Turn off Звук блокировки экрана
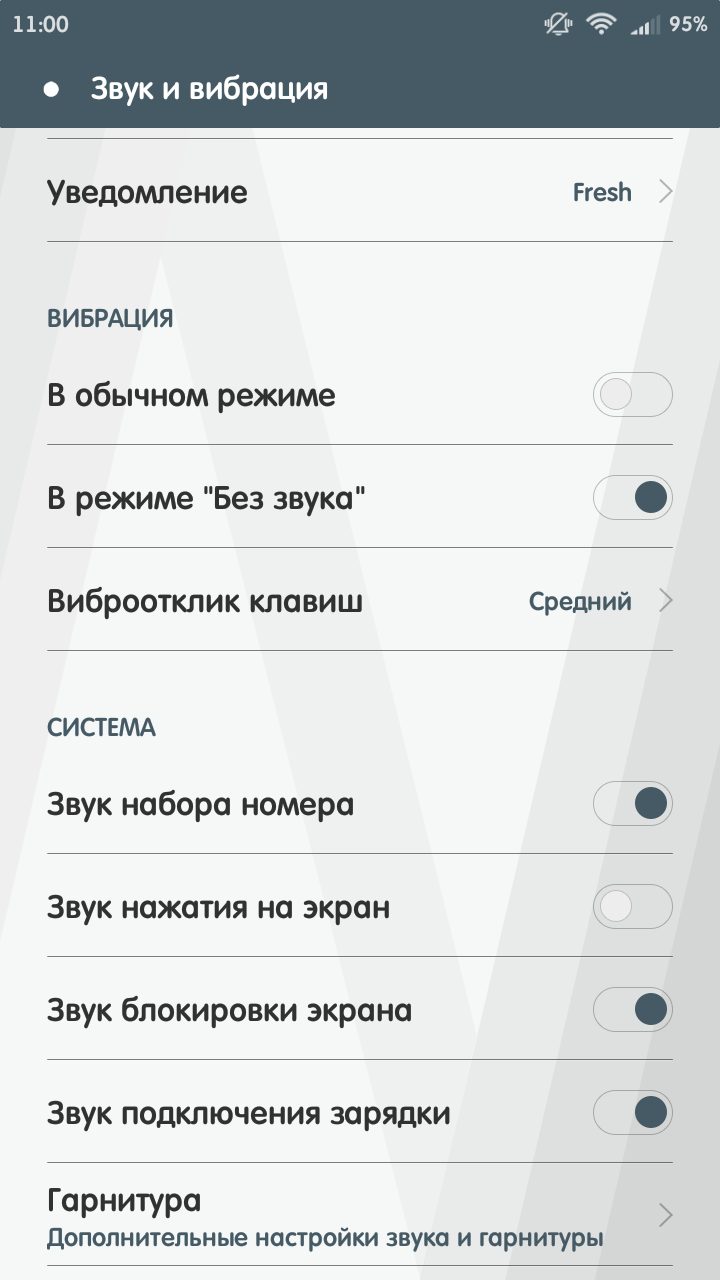The image size is (720, 1280). point(632,1010)
